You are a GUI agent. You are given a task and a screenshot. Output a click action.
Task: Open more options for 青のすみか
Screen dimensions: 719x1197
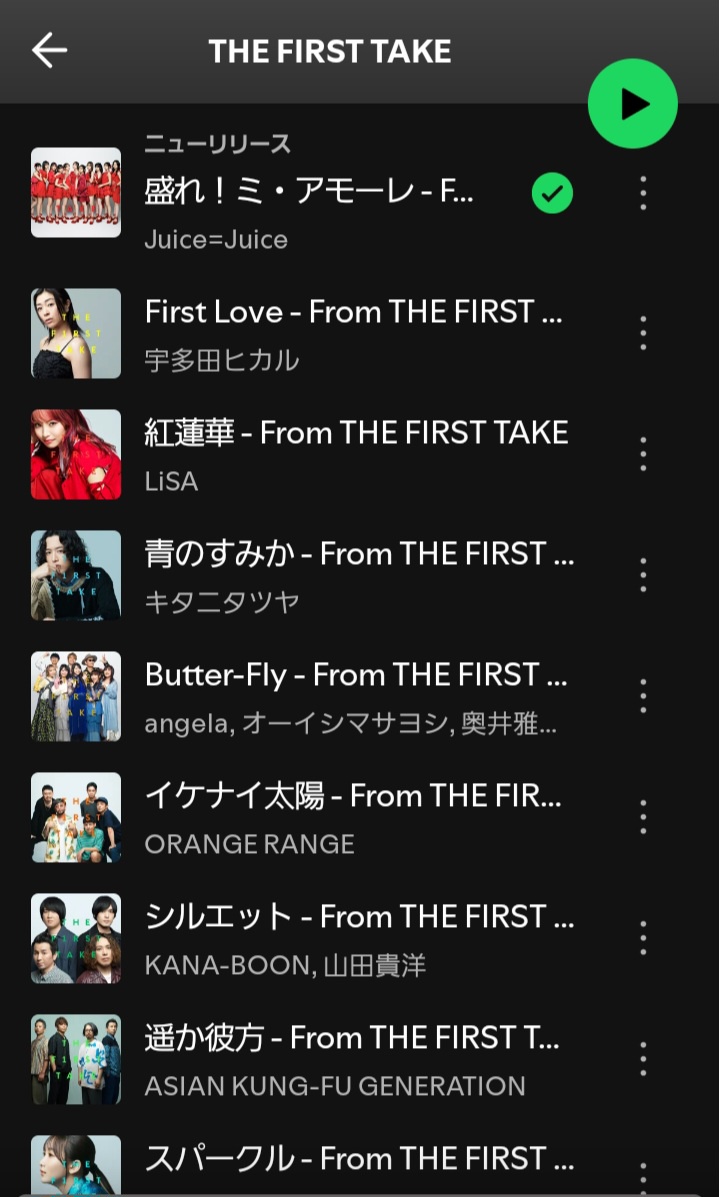(x=643, y=575)
